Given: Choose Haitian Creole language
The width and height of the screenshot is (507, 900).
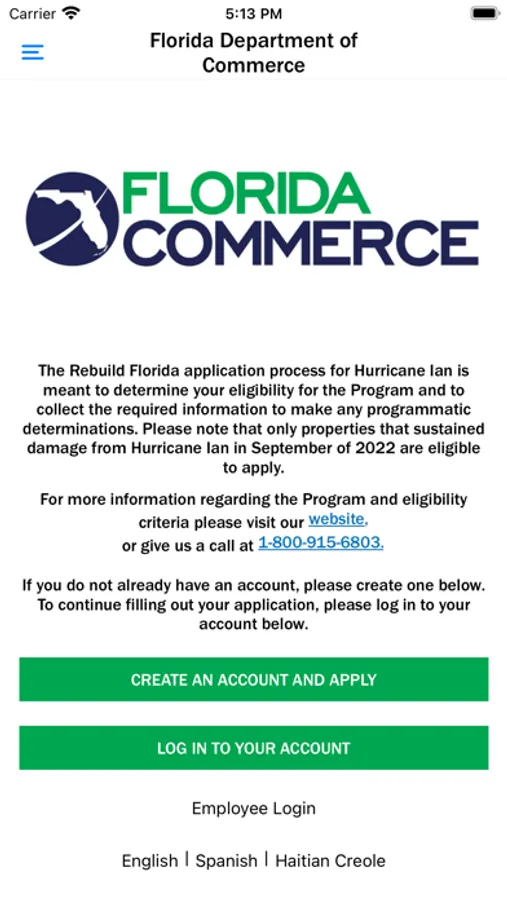Looking at the screenshot, I should click(330, 861).
